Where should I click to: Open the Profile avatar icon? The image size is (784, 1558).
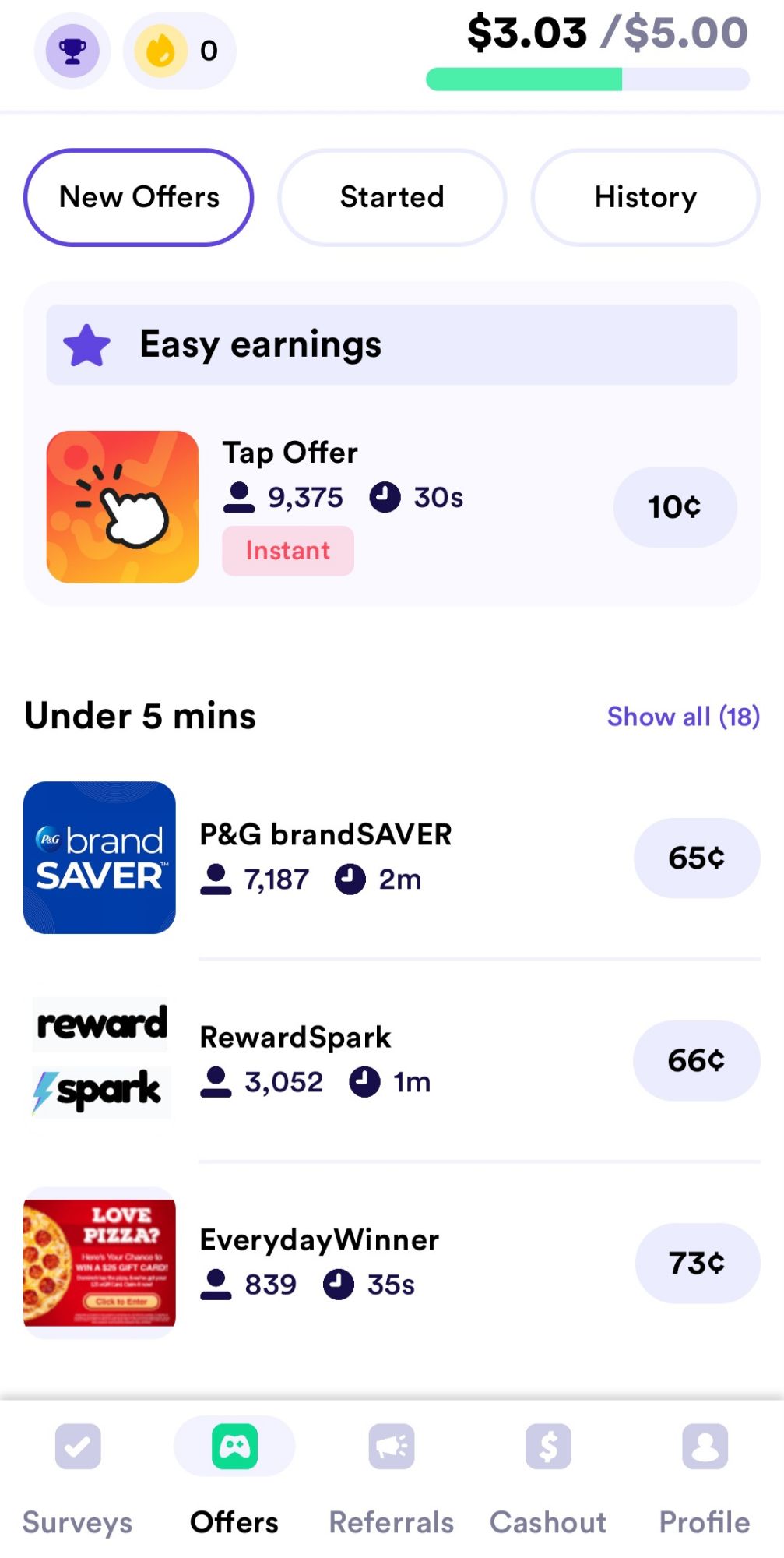tap(705, 1447)
